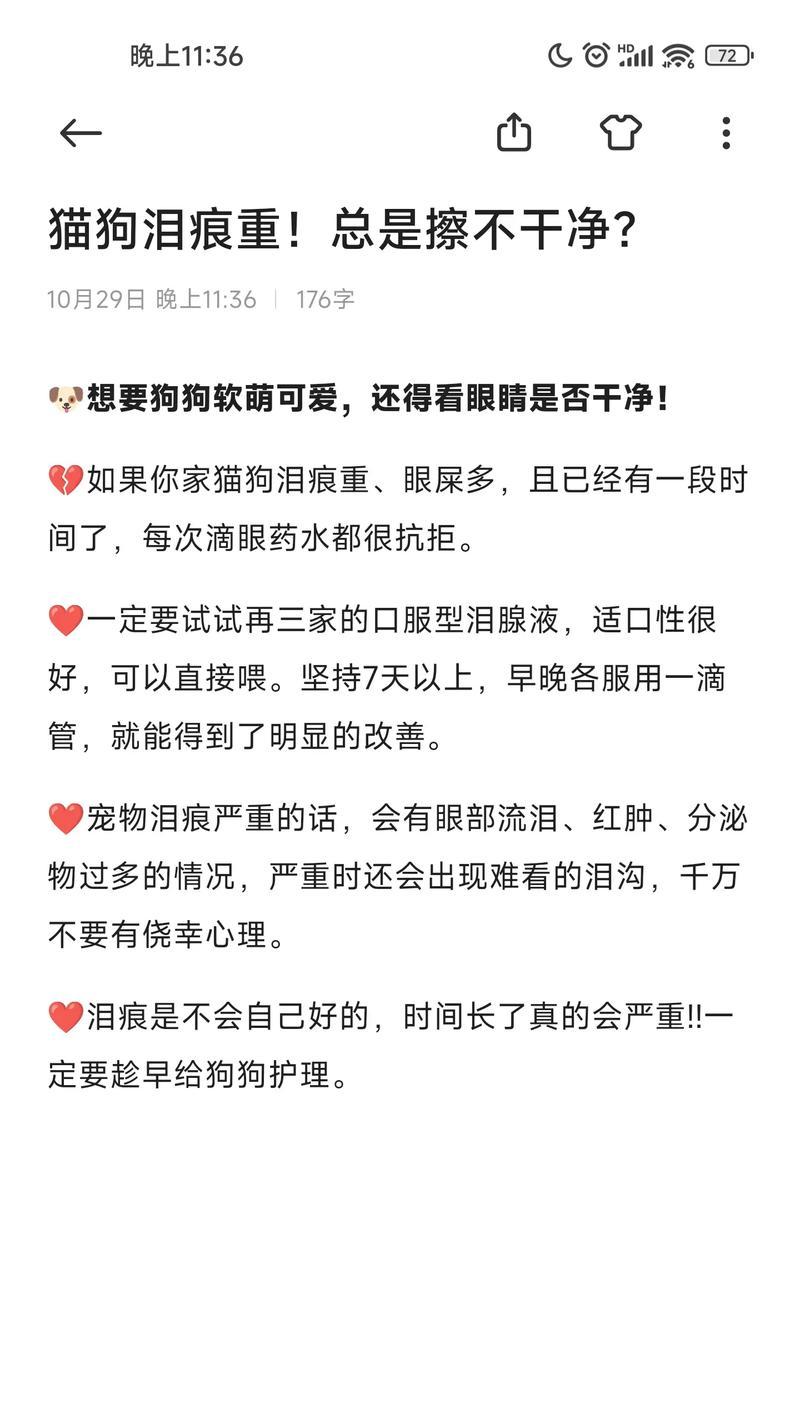Tap the note title to edit it
This screenshot has width=800, height=1422.
point(343,229)
